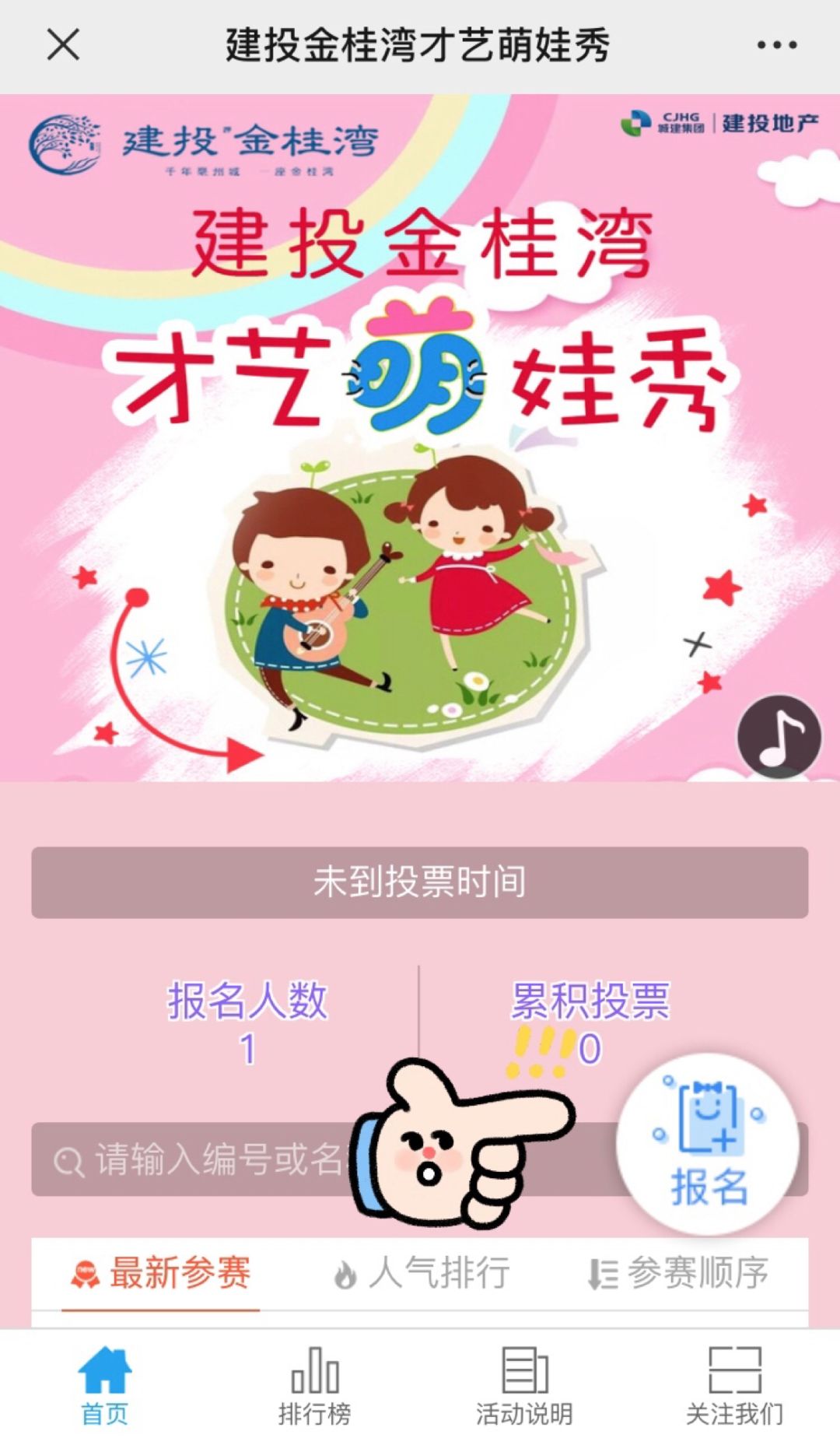Open the three-dot overflow menu
The height and width of the screenshot is (1445, 840).
776,45
